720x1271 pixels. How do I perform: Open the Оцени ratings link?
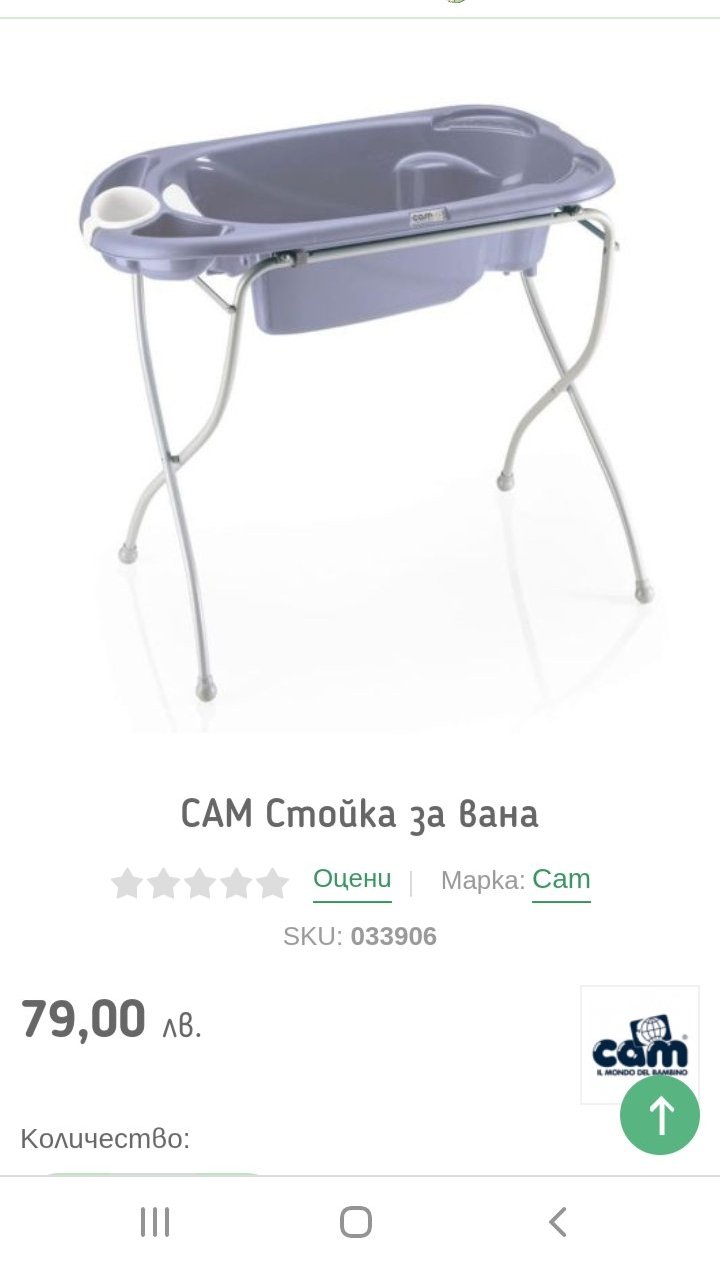click(352, 880)
